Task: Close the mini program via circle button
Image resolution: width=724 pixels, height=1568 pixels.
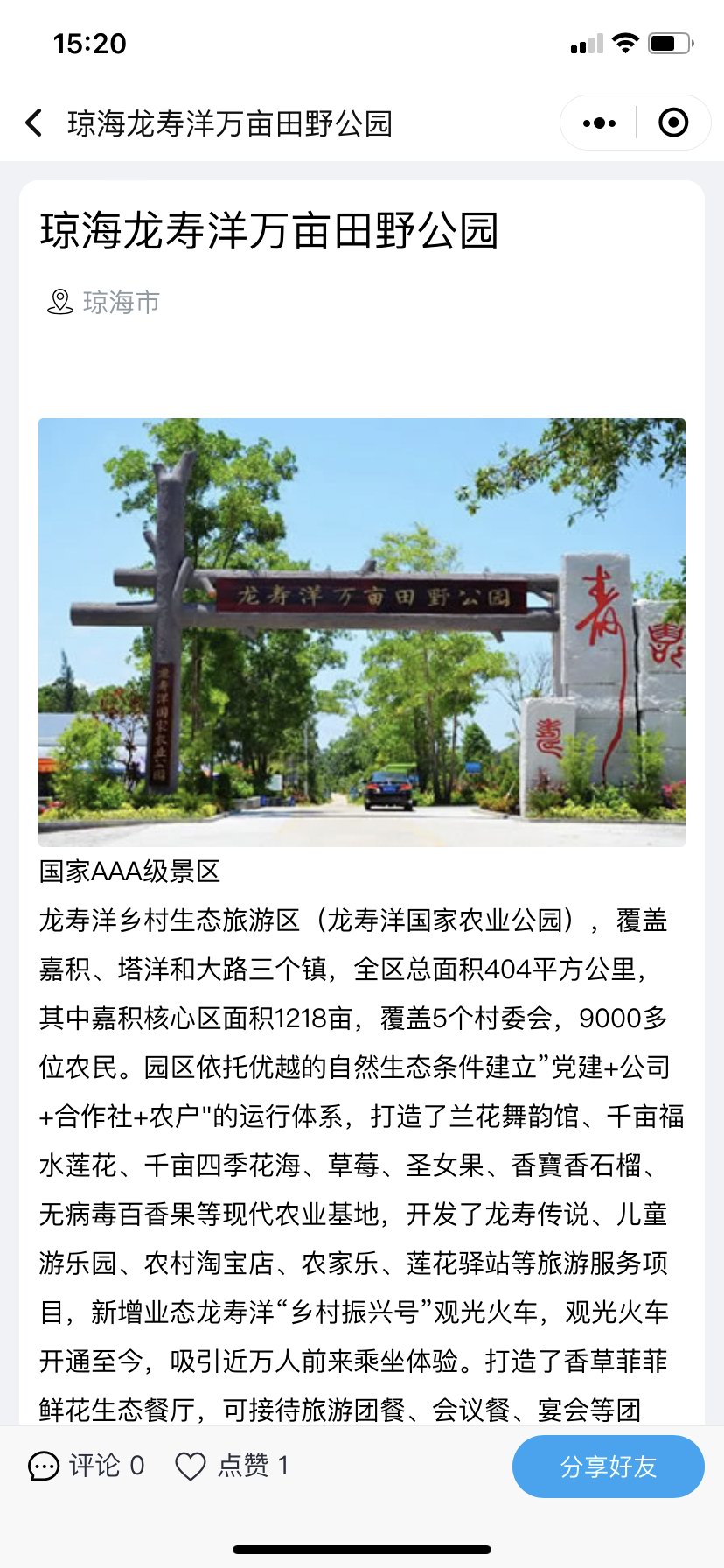Action: 672,122
